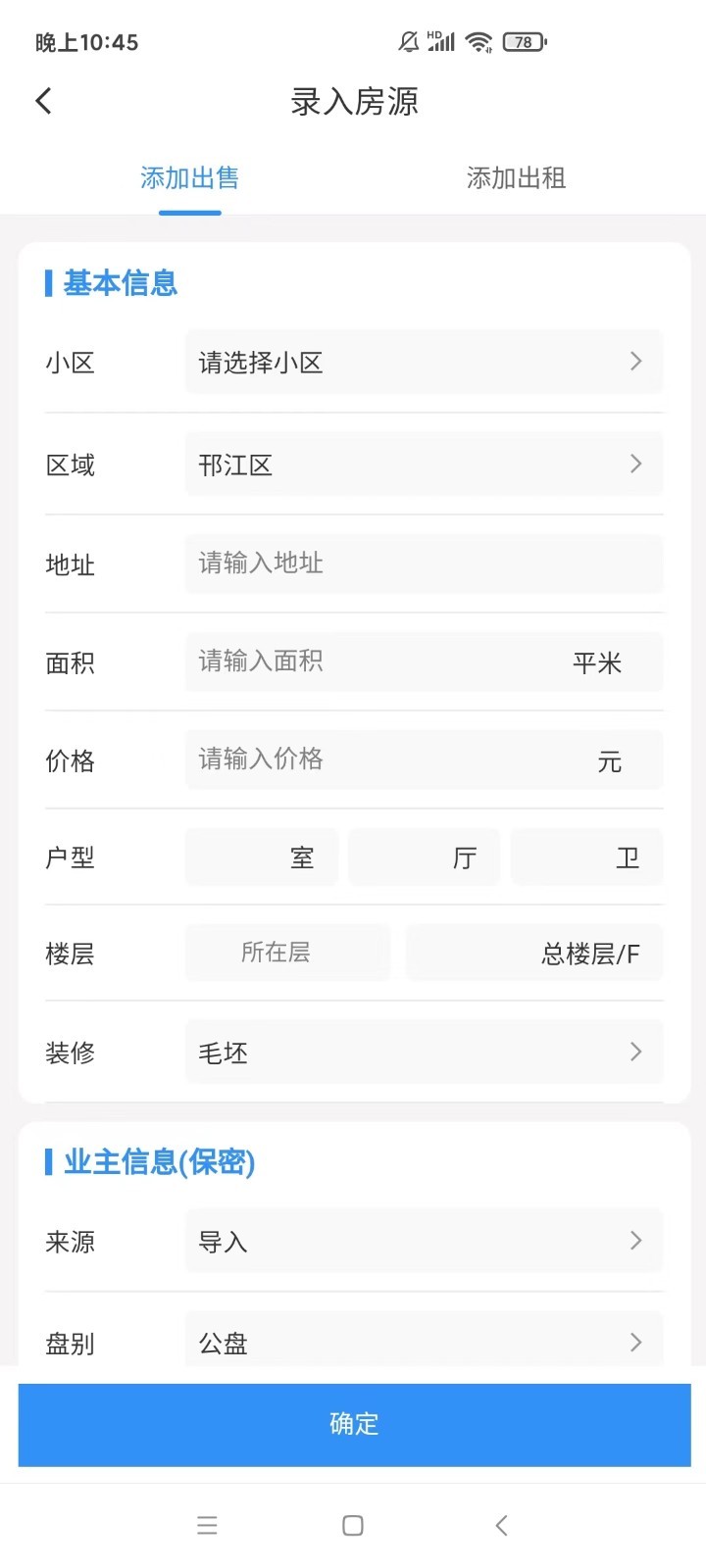706x1568 pixels.
Task: Tap the battery indicator showing 78
Action: click(523, 42)
